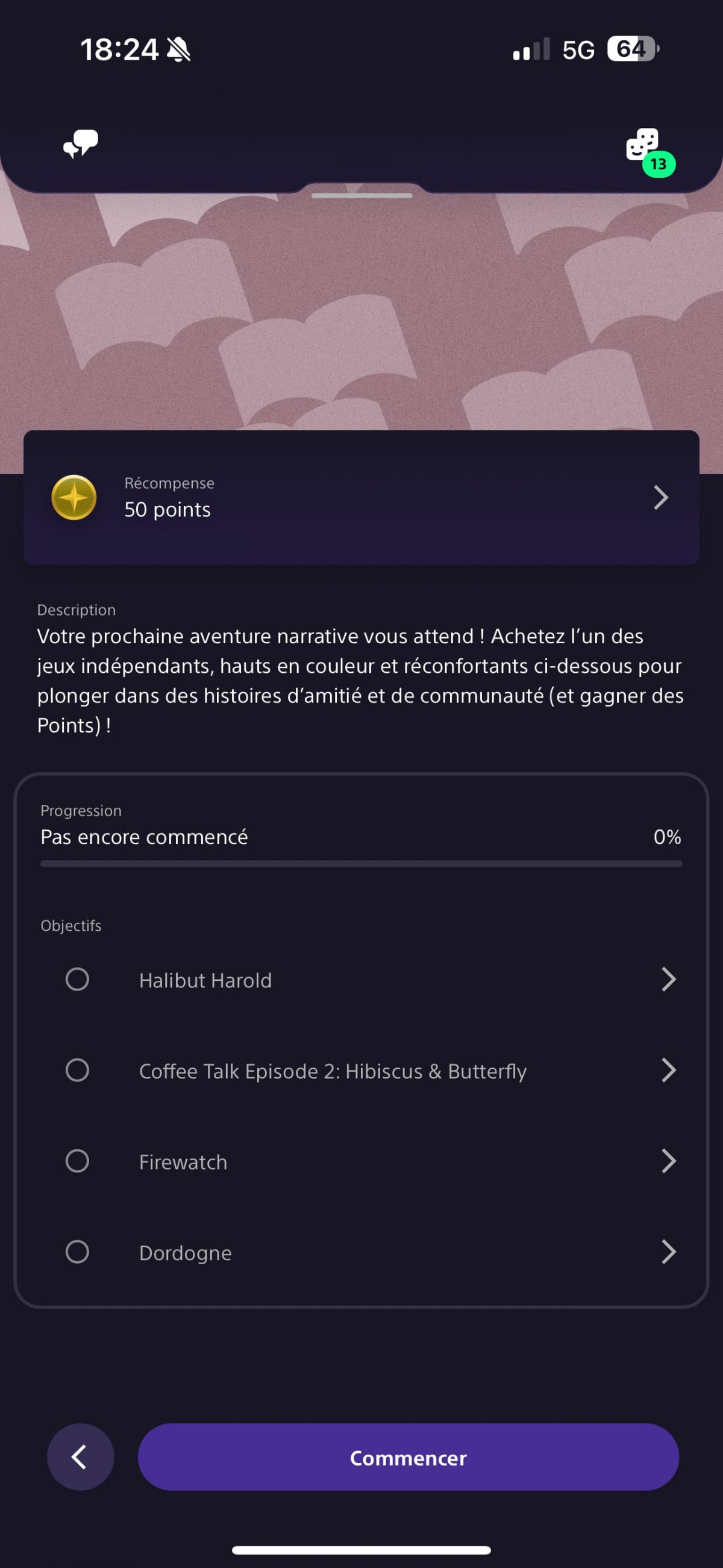This screenshot has width=723, height=1568.
Task: Open the Dordogne objective
Action: pos(361,1252)
